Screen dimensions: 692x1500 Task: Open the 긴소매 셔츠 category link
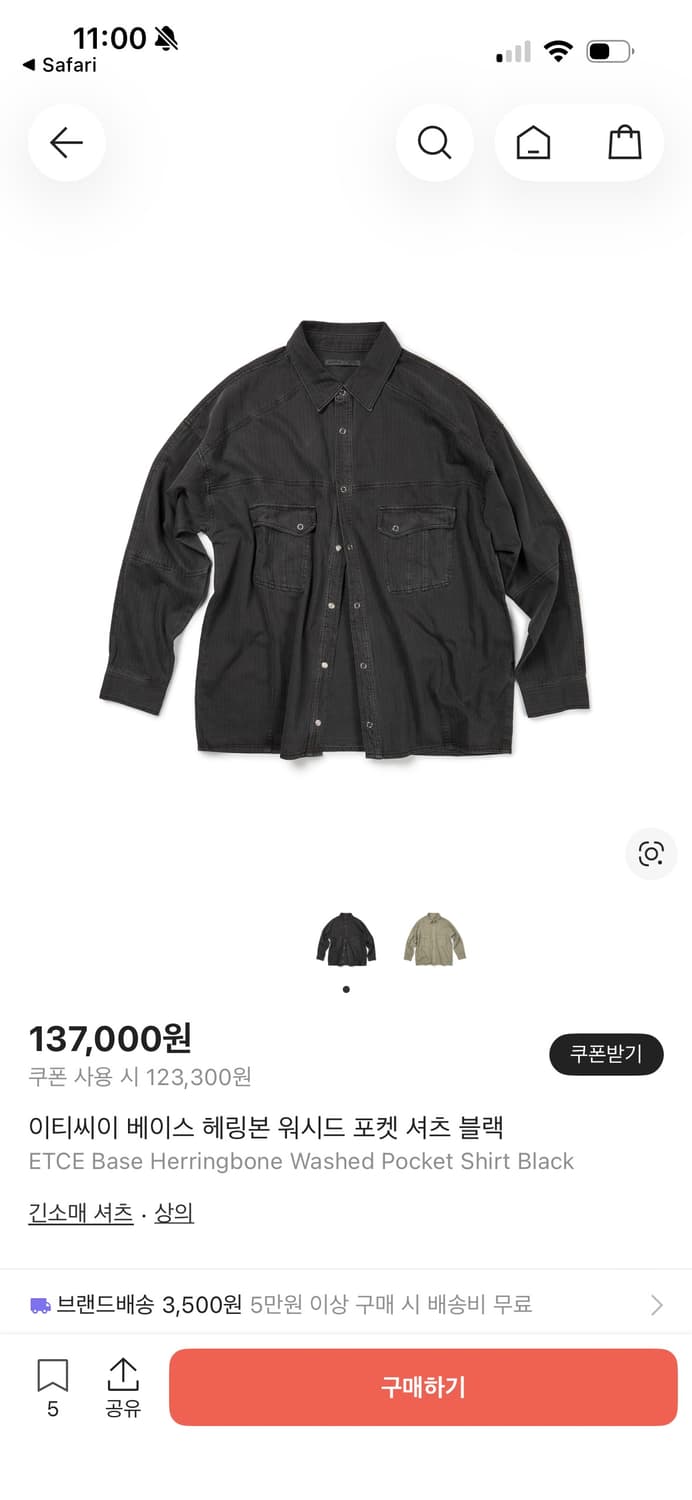click(x=81, y=1213)
